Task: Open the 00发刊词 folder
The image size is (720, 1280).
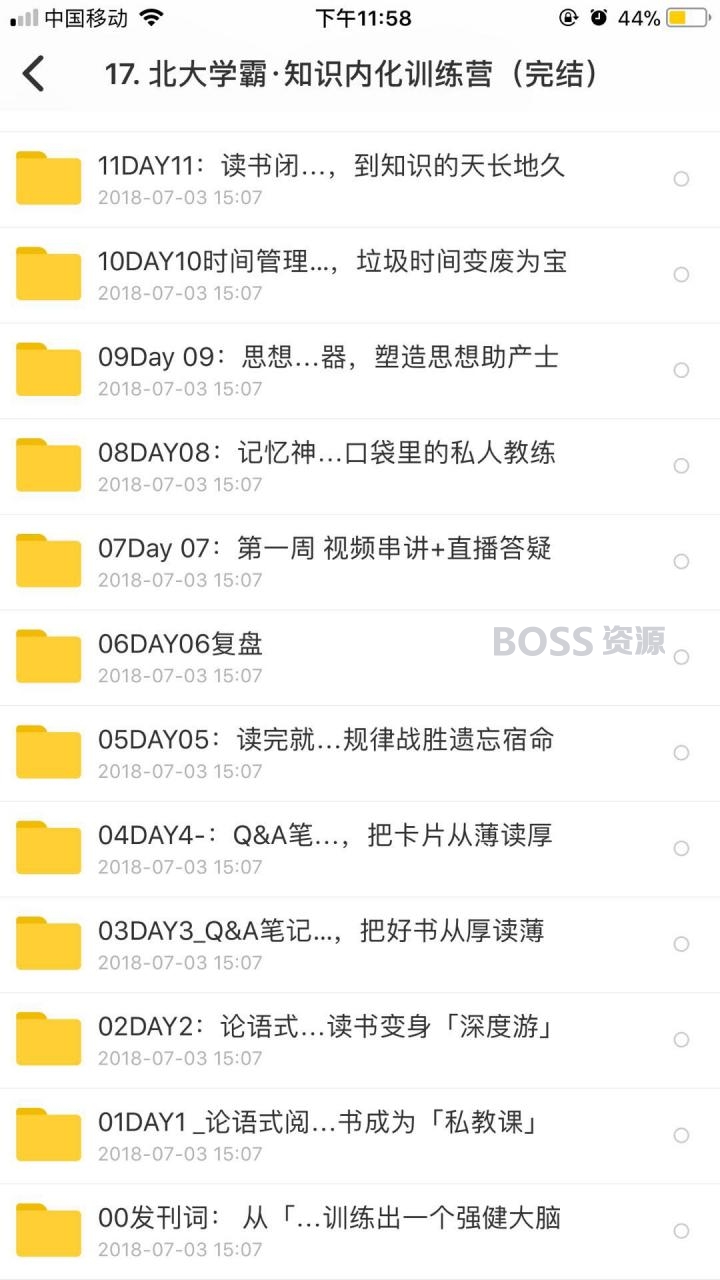Action: tap(360, 1231)
